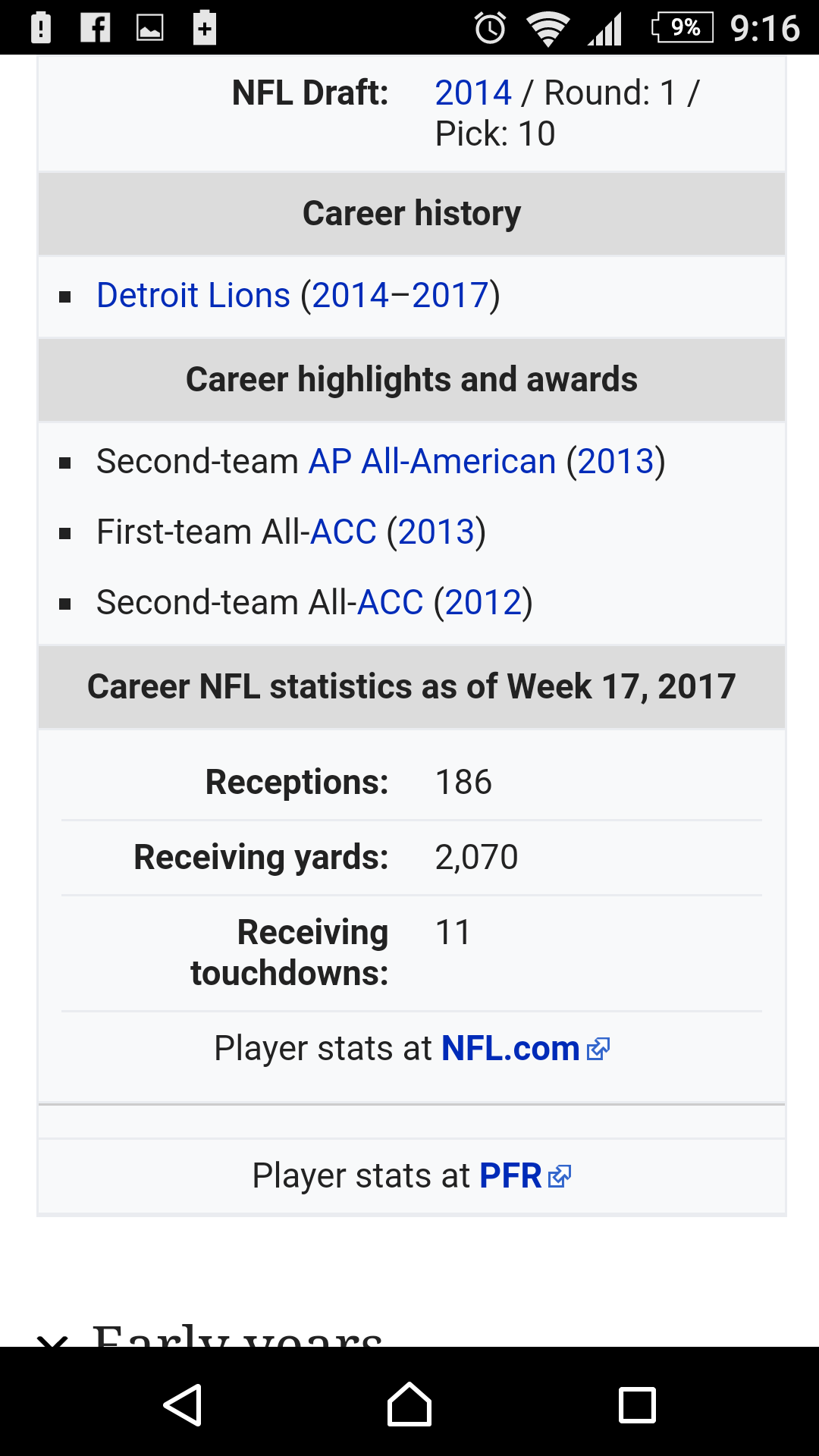Open player stats at NFL.com
The width and height of the screenshot is (819, 1456).
pyautogui.click(x=525, y=1049)
